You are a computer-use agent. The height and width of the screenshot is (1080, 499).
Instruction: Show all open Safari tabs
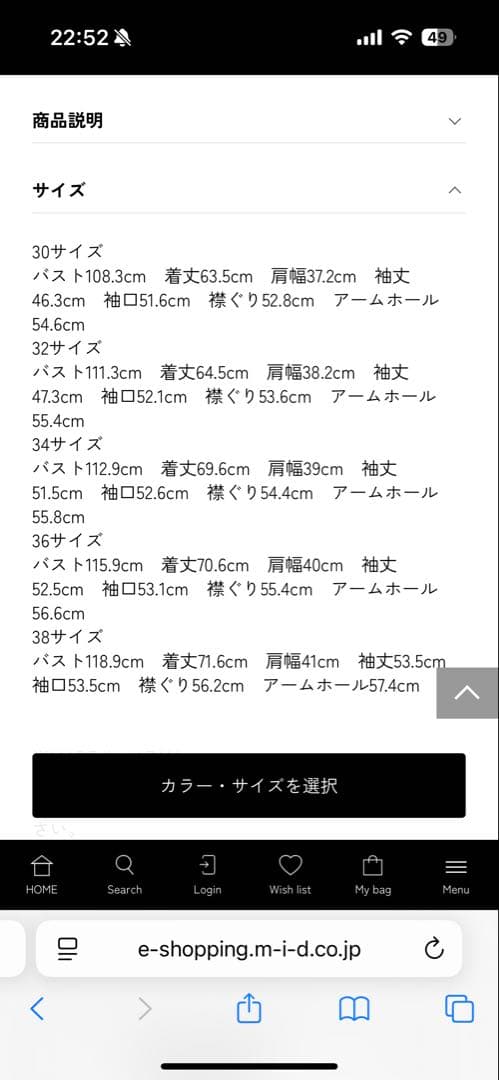pos(459,1009)
